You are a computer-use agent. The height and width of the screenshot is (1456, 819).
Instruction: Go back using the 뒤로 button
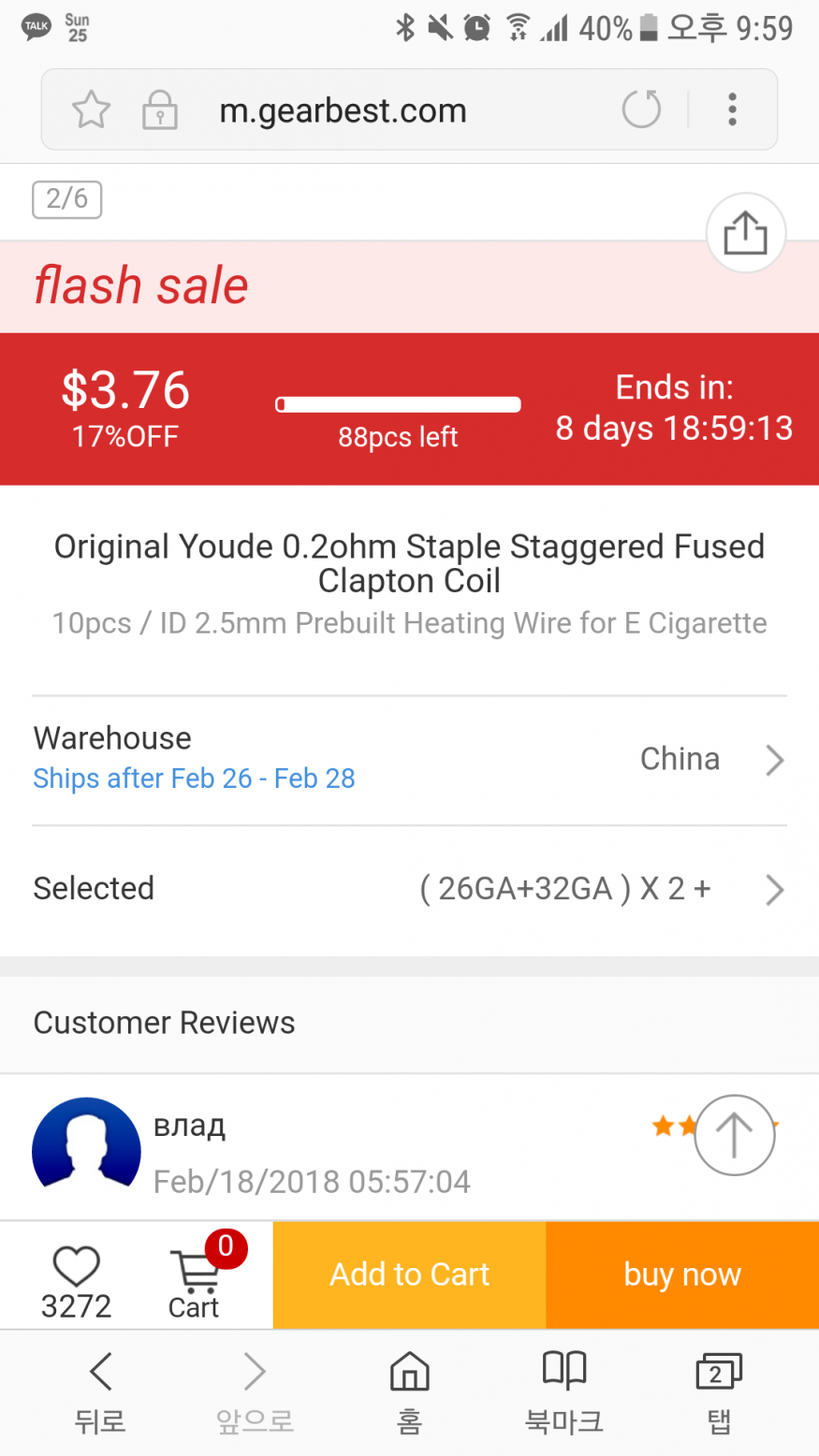[100, 1391]
